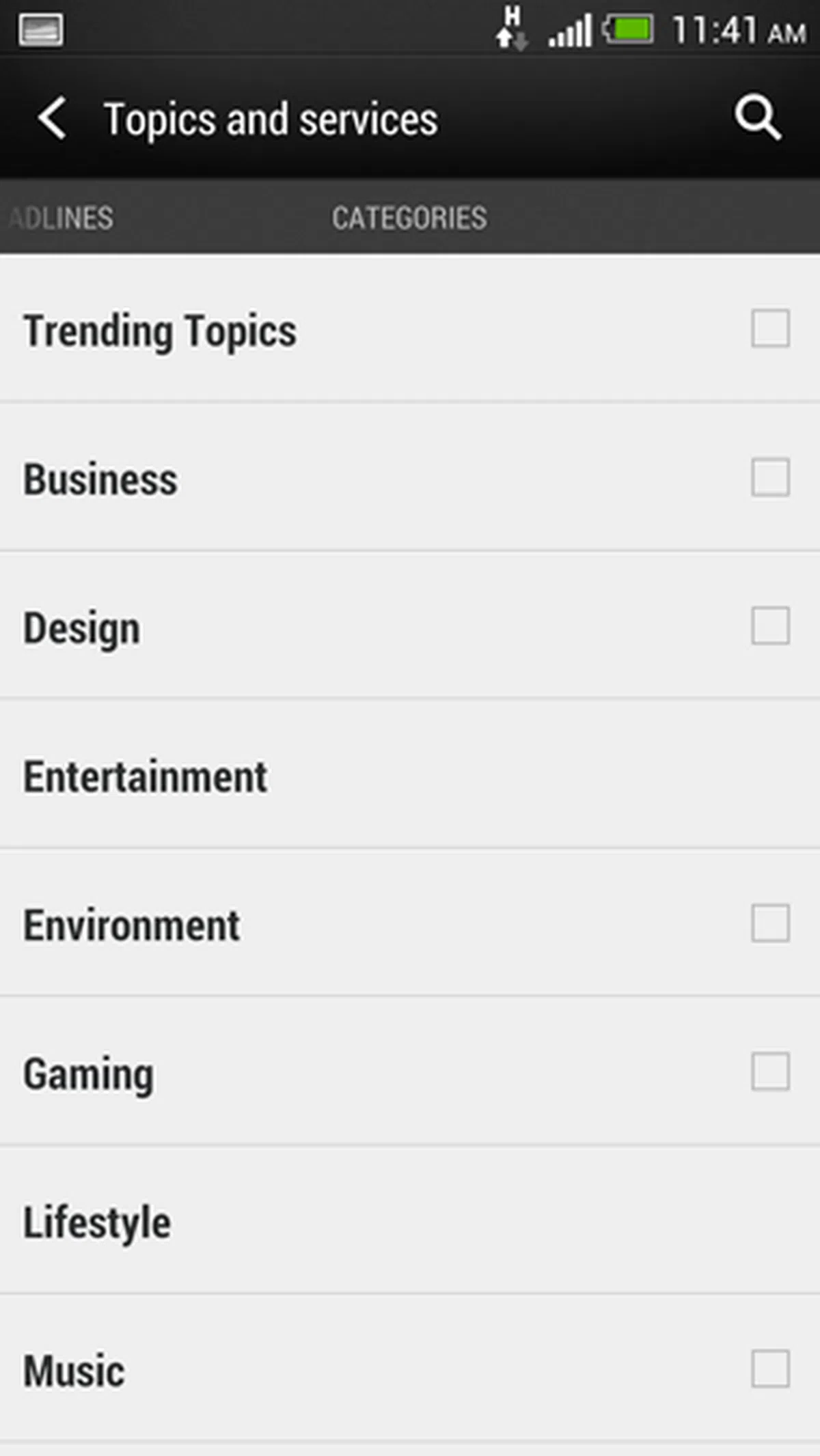Image resolution: width=820 pixels, height=1456 pixels.
Task: Check the Music category box
Action: click(770, 1369)
